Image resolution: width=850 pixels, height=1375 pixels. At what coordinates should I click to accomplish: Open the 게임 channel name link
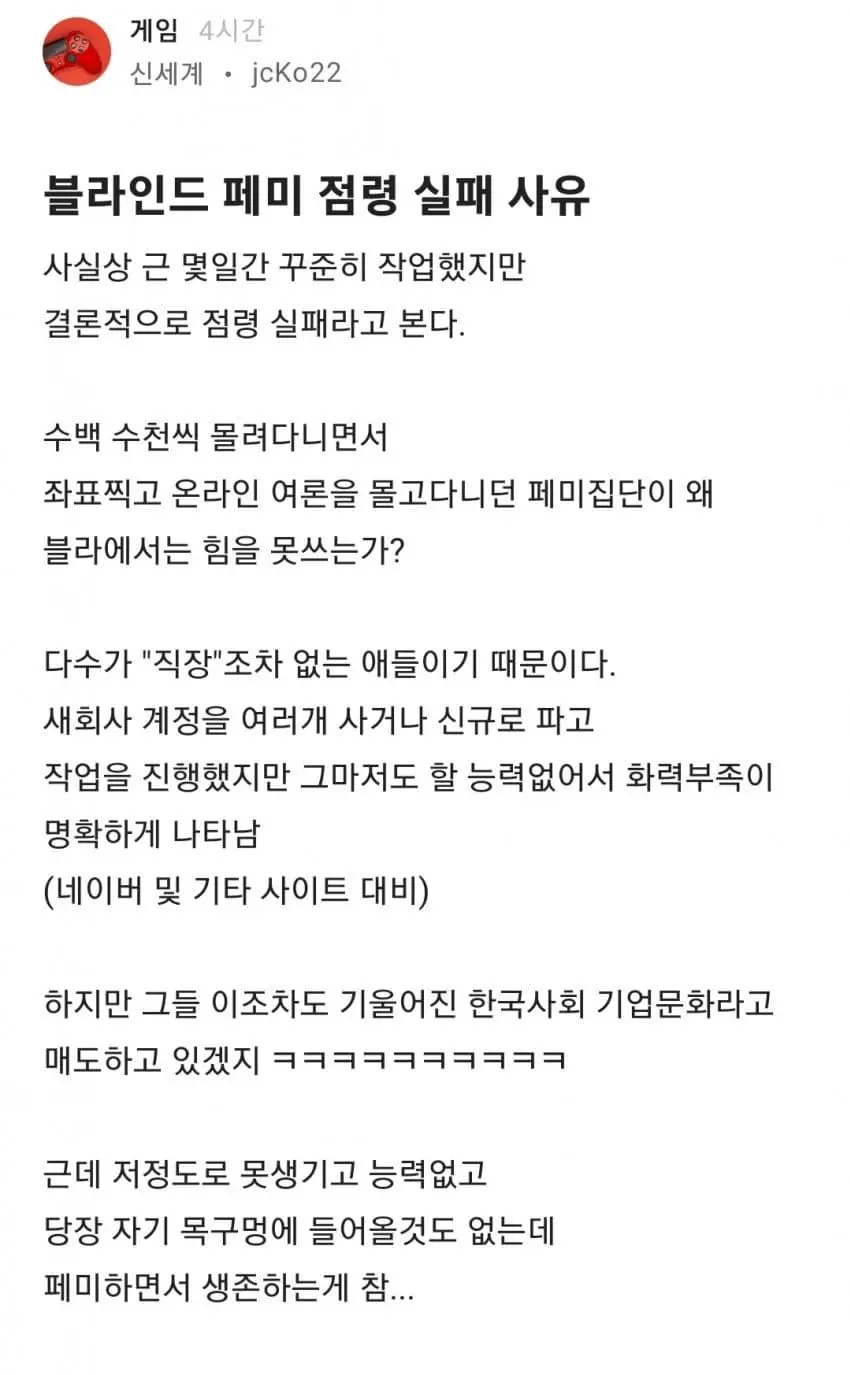154,30
